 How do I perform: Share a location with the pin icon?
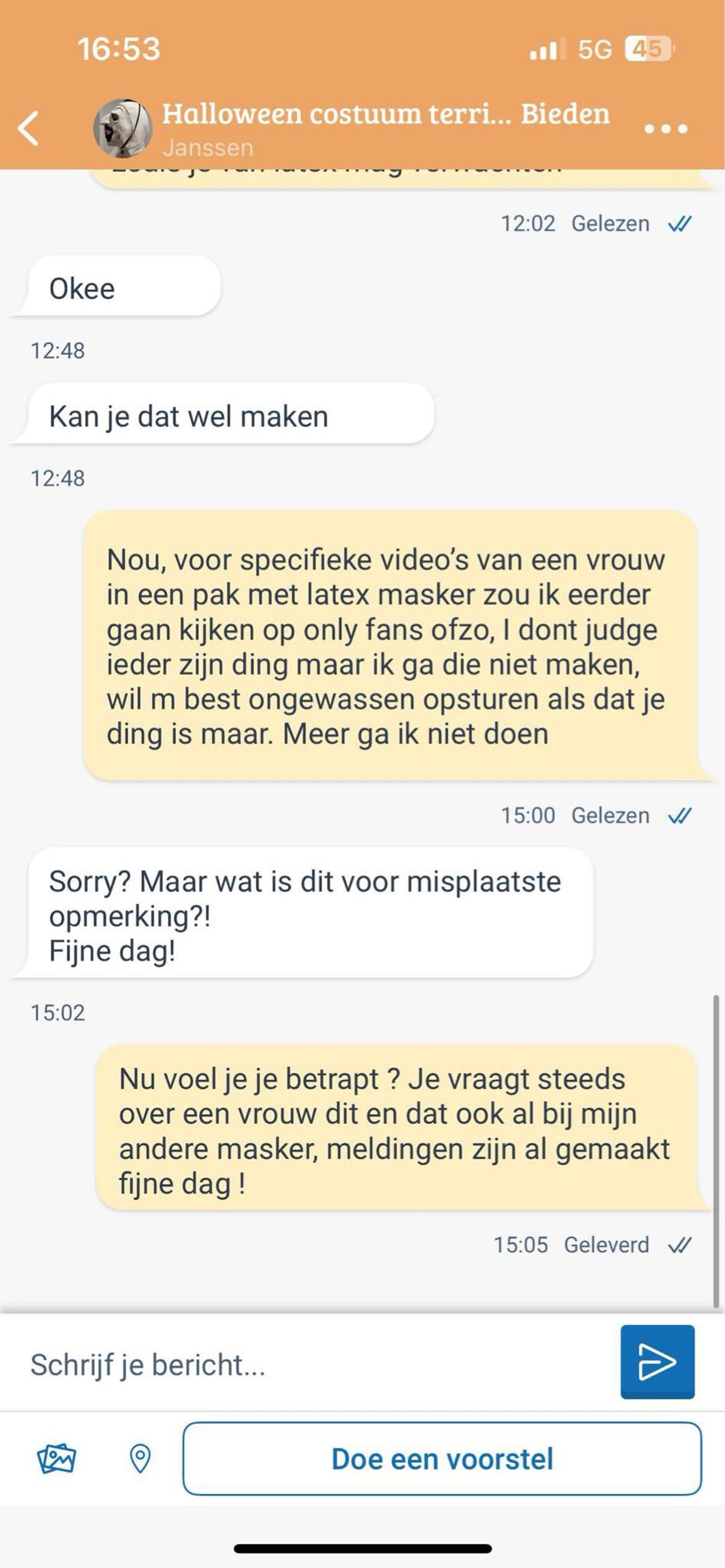click(x=140, y=1459)
